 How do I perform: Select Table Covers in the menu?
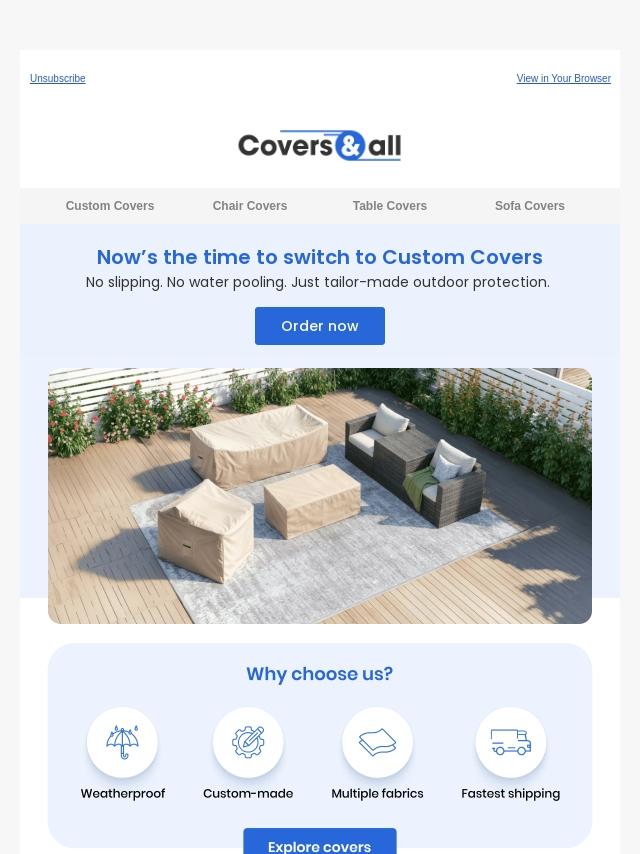tap(389, 206)
